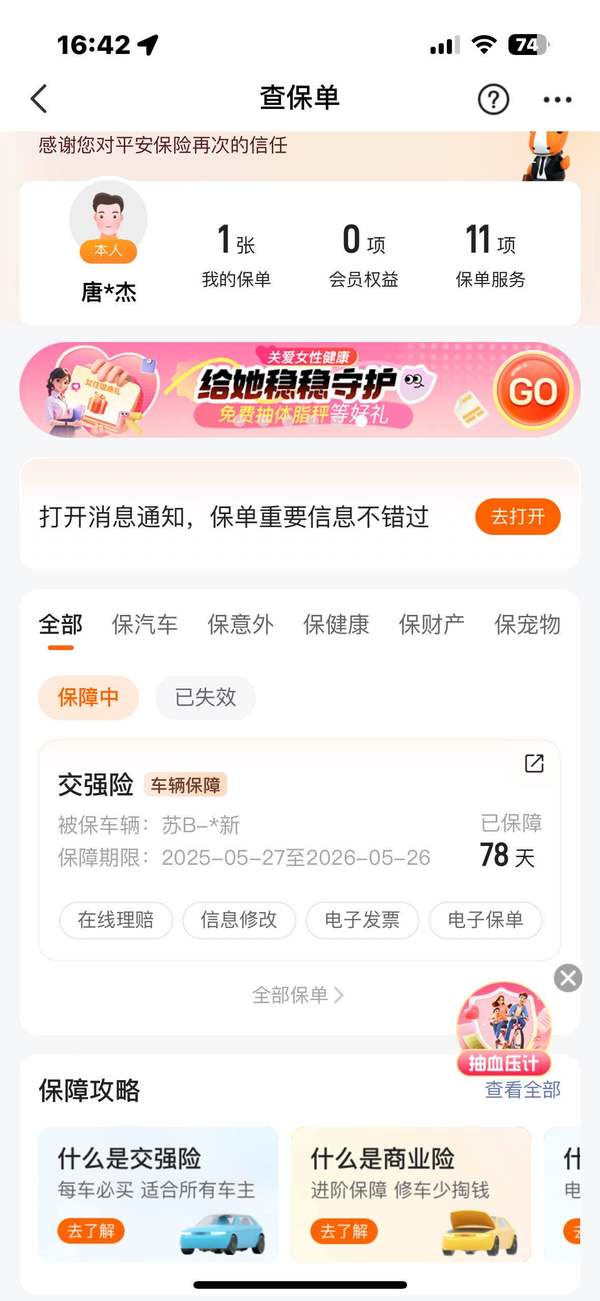Switch to the 保宠物 tab
The height and width of the screenshot is (1301, 600).
527,625
